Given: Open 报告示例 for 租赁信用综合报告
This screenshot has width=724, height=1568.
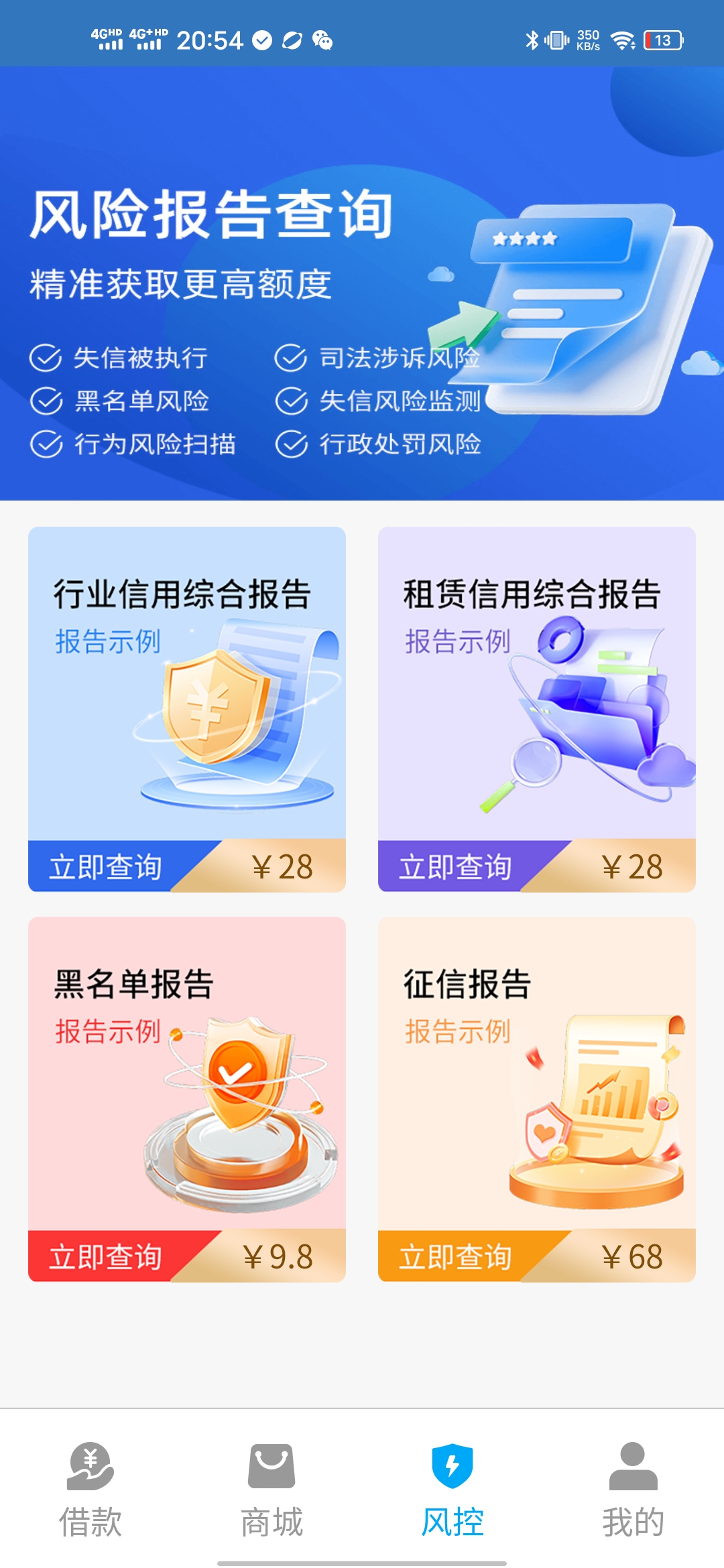Looking at the screenshot, I should (x=458, y=641).
